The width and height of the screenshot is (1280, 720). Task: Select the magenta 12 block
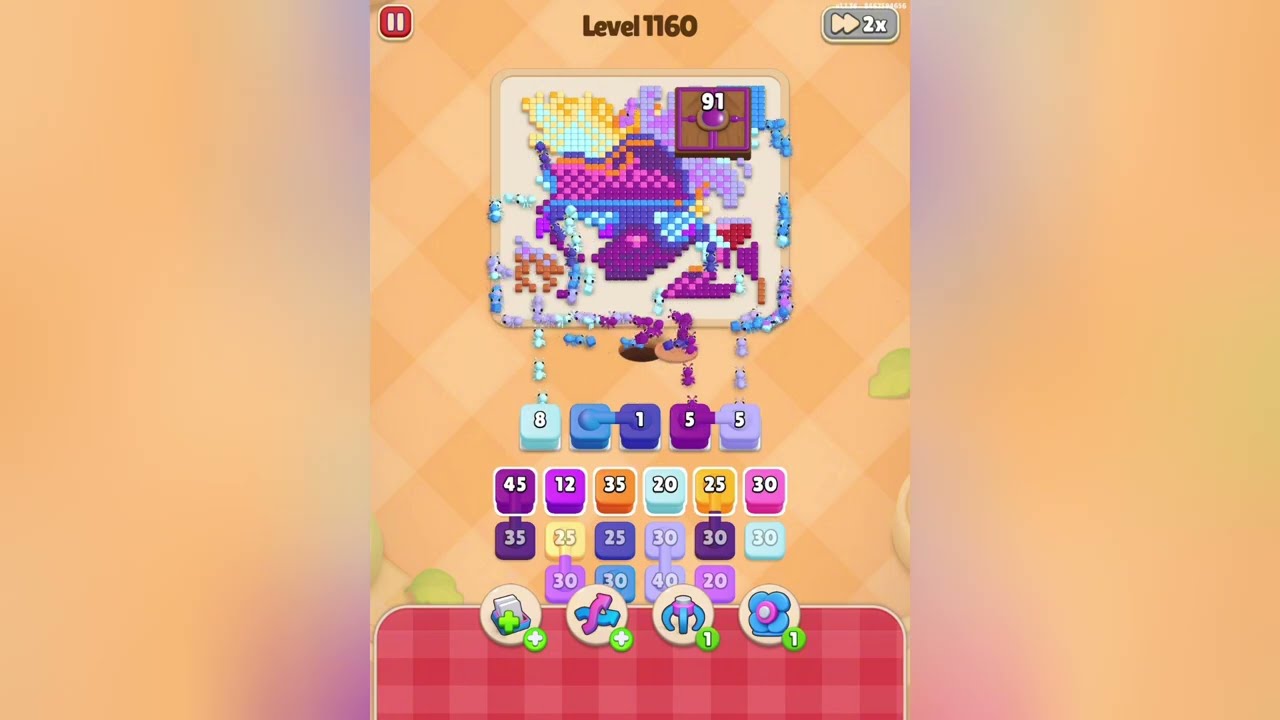pyautogui.click(x=565, y=490)
